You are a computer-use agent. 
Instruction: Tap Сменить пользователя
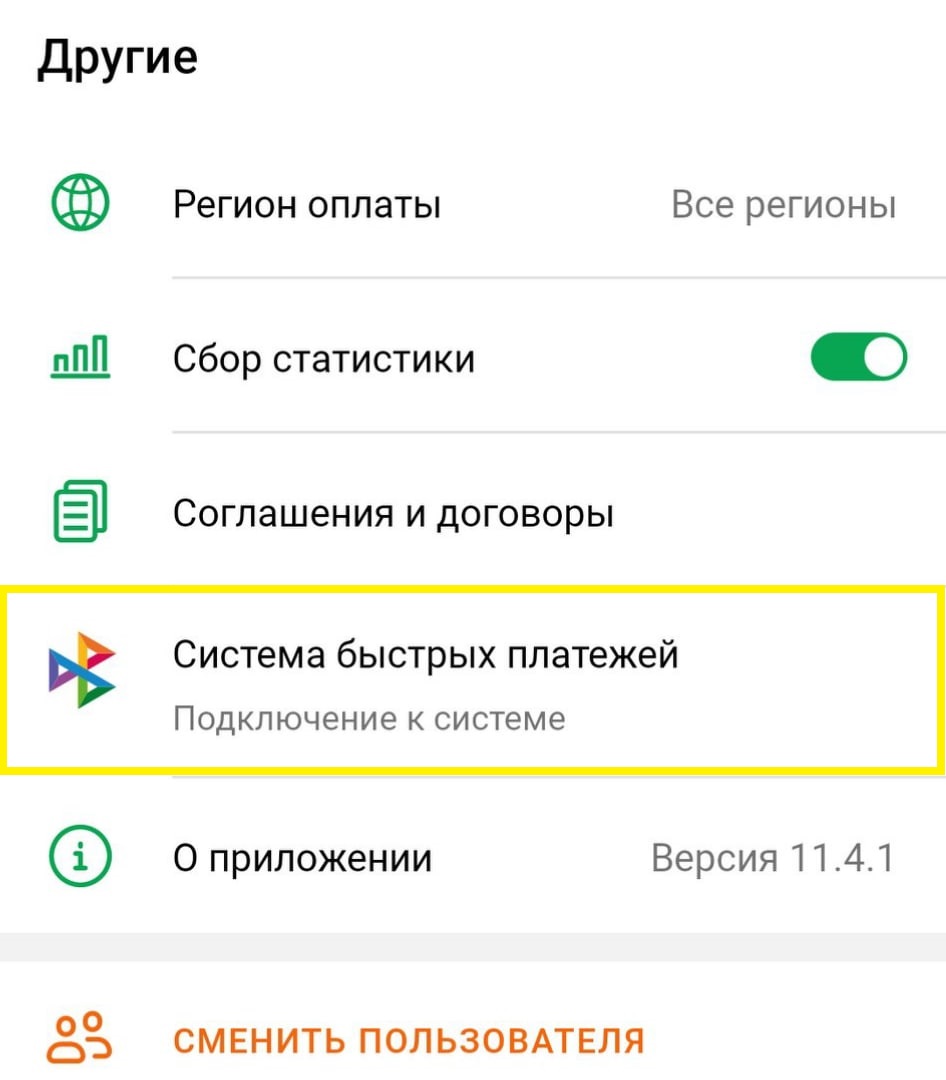pyautogui.click(x=408, y=1040)
